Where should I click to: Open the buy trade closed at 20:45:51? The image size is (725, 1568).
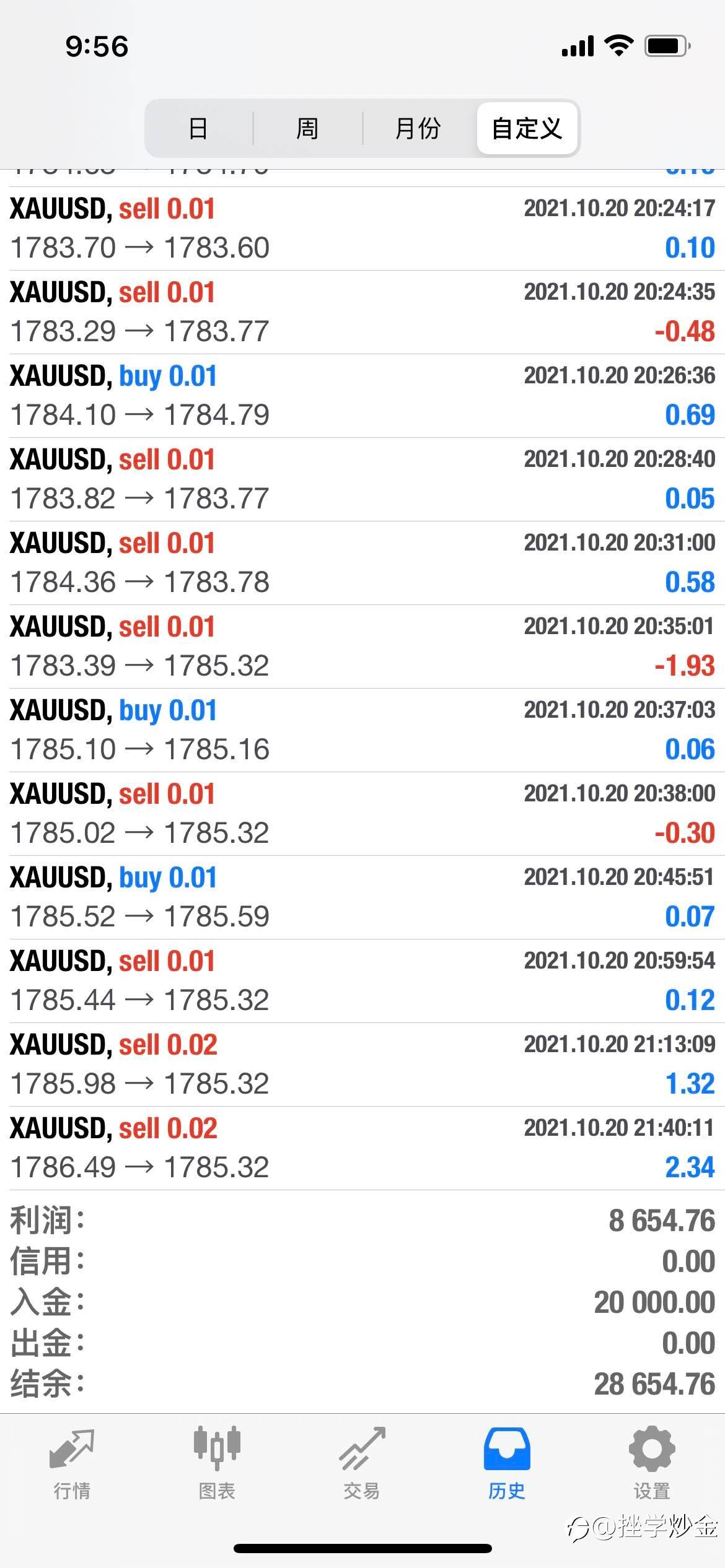click(362, 897)
